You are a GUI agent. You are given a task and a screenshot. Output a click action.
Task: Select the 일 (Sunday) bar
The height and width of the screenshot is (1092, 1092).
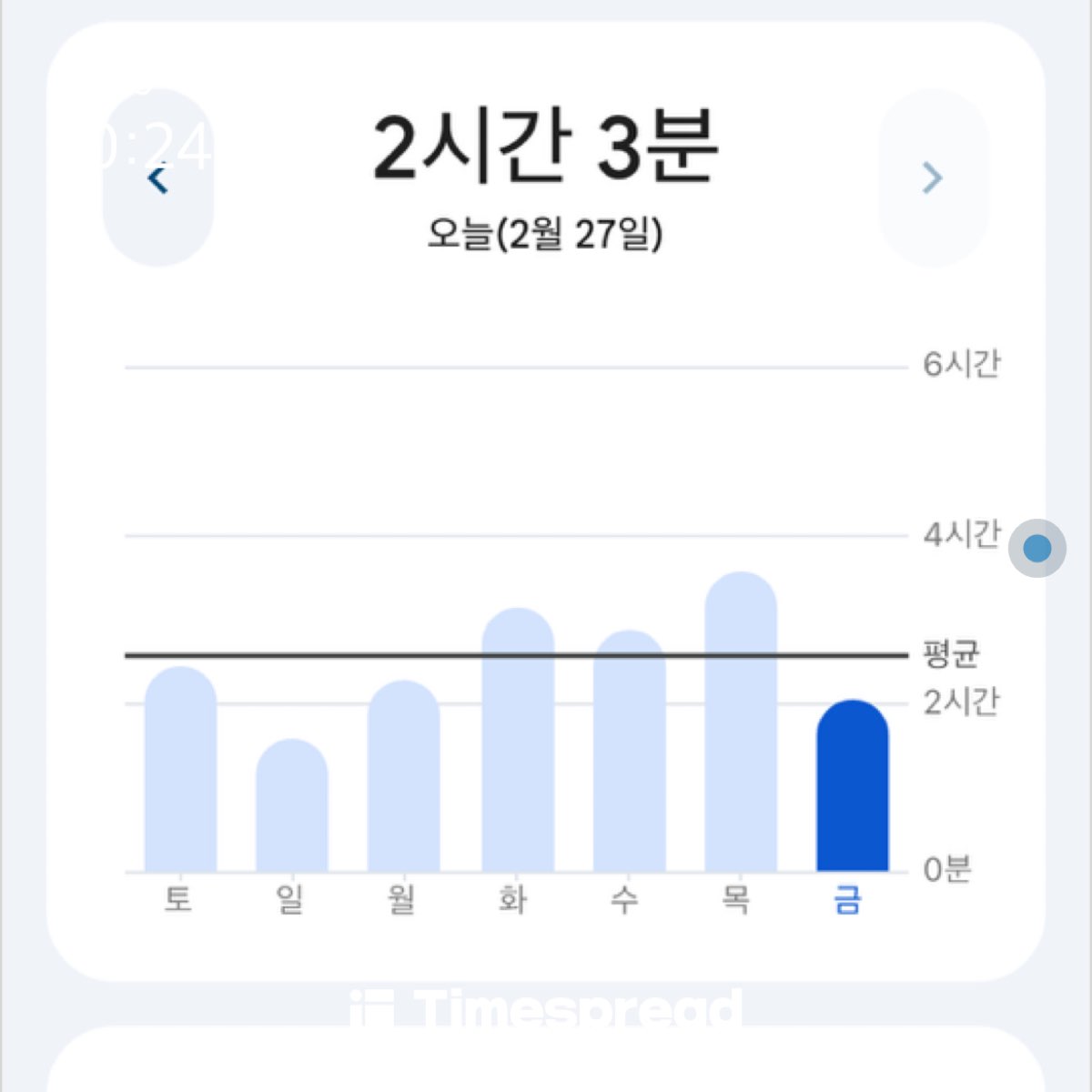tap(291, 806)
